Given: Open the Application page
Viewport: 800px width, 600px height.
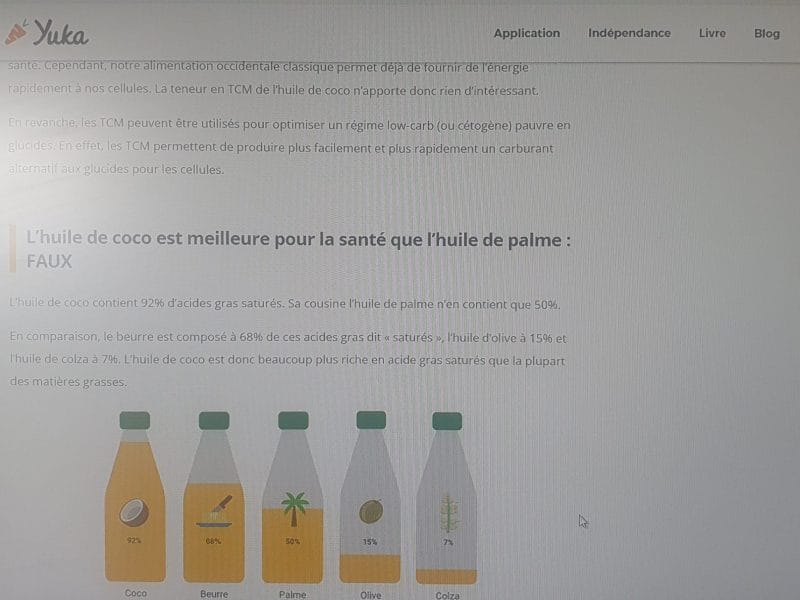Looking at the screenshot, I should pyautogui.click(x=526, y=33).
